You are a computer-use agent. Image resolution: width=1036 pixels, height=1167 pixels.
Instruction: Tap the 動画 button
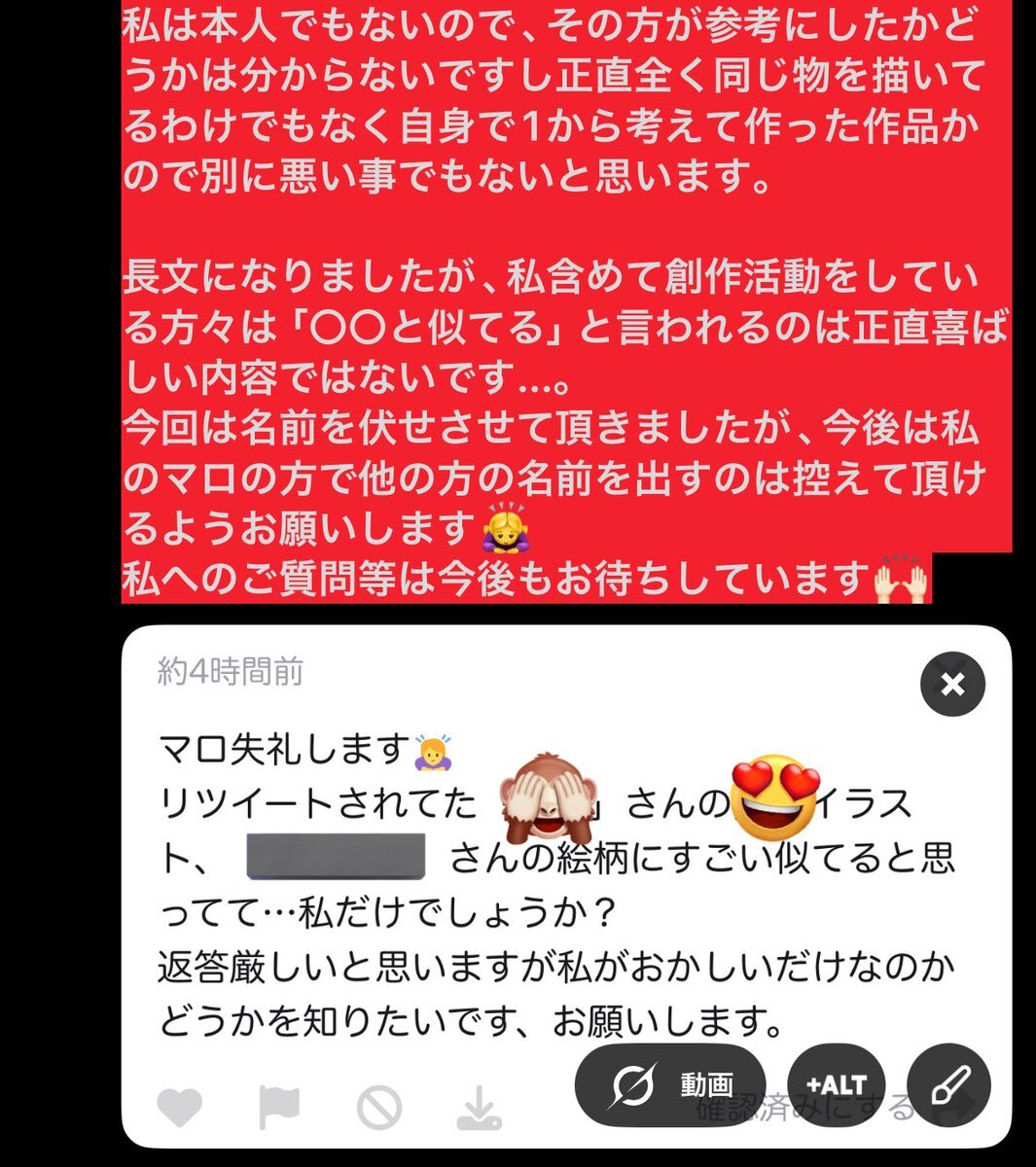[x=669, y=1085]
